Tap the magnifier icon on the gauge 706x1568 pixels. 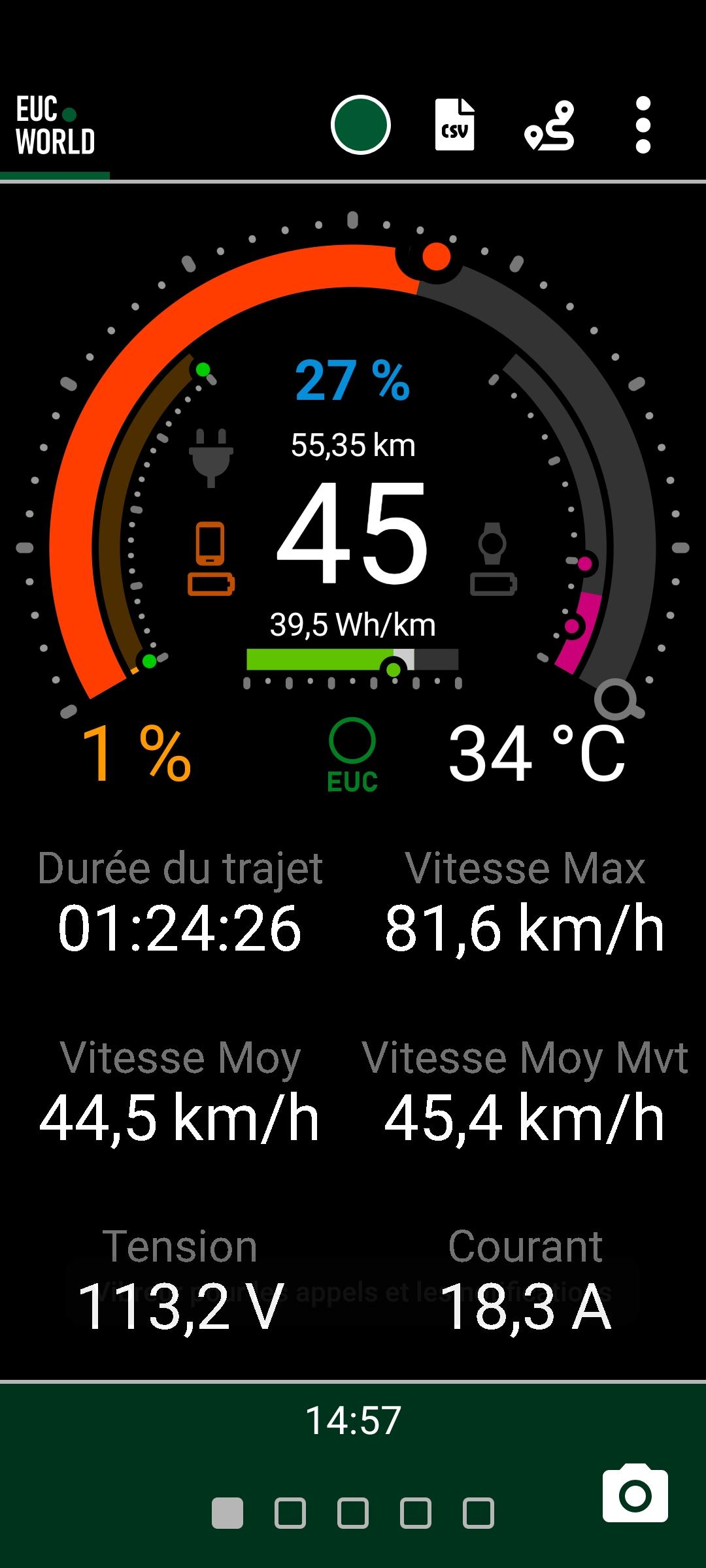pyautogui.click(x=618, y=699)
